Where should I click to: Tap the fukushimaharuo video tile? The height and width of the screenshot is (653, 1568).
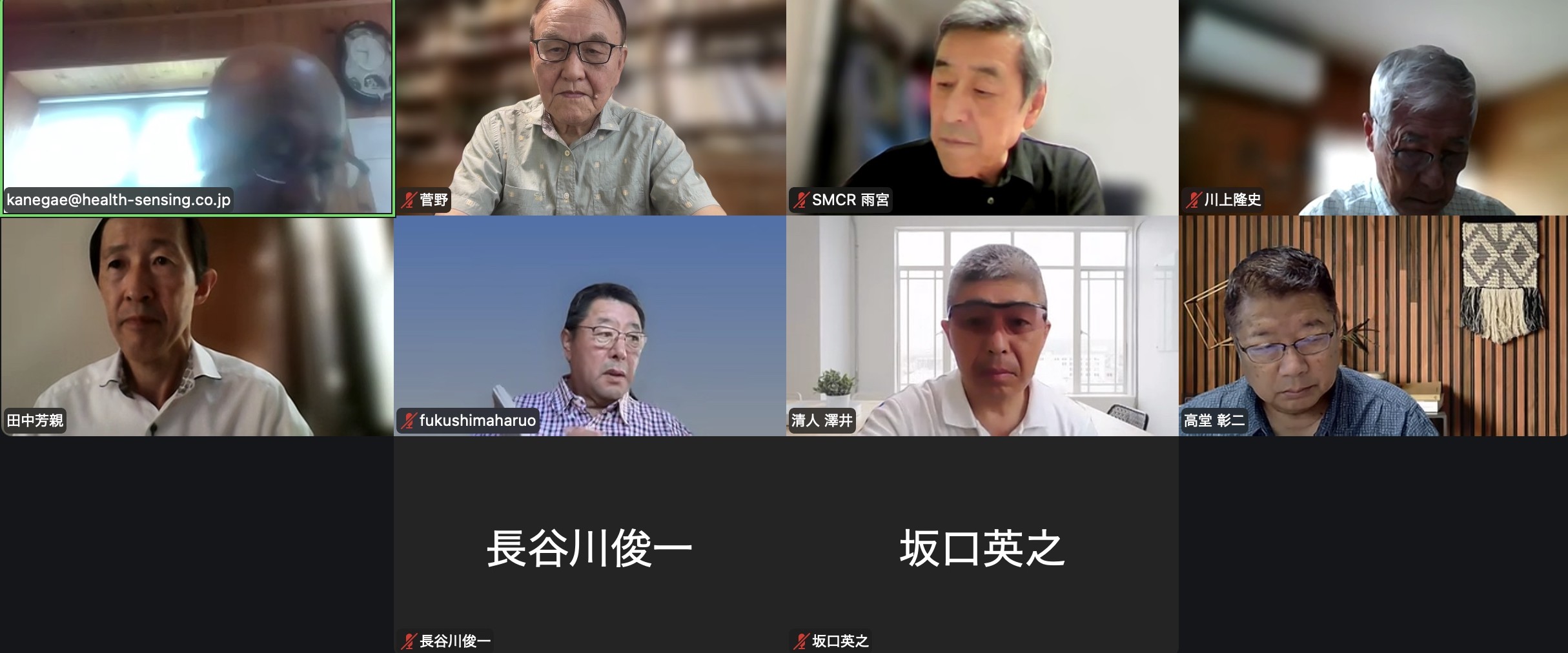[x=589, y=326]
